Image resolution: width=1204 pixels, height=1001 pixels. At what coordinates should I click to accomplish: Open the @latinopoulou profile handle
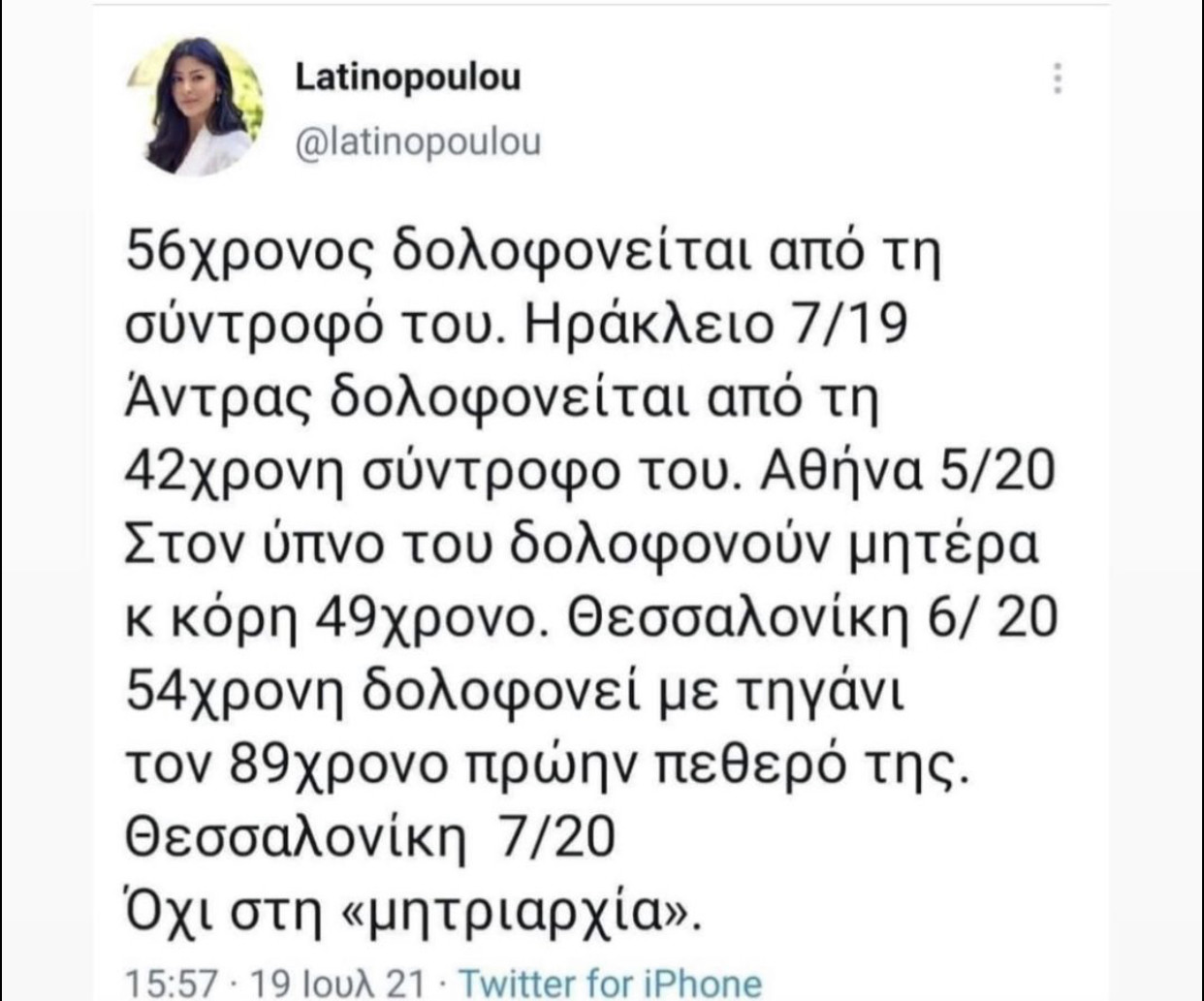point(418,142)
